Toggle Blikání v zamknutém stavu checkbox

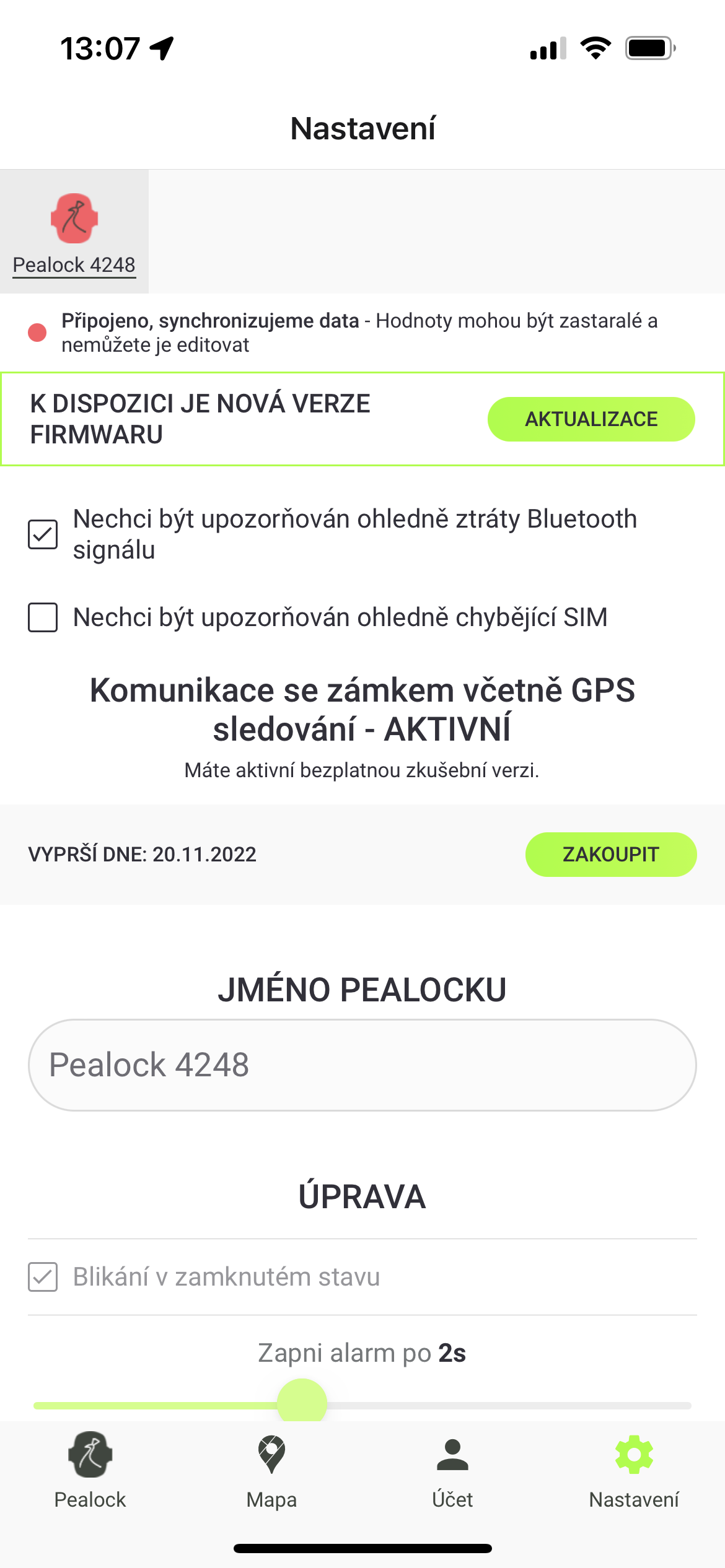pos(43,1277)
